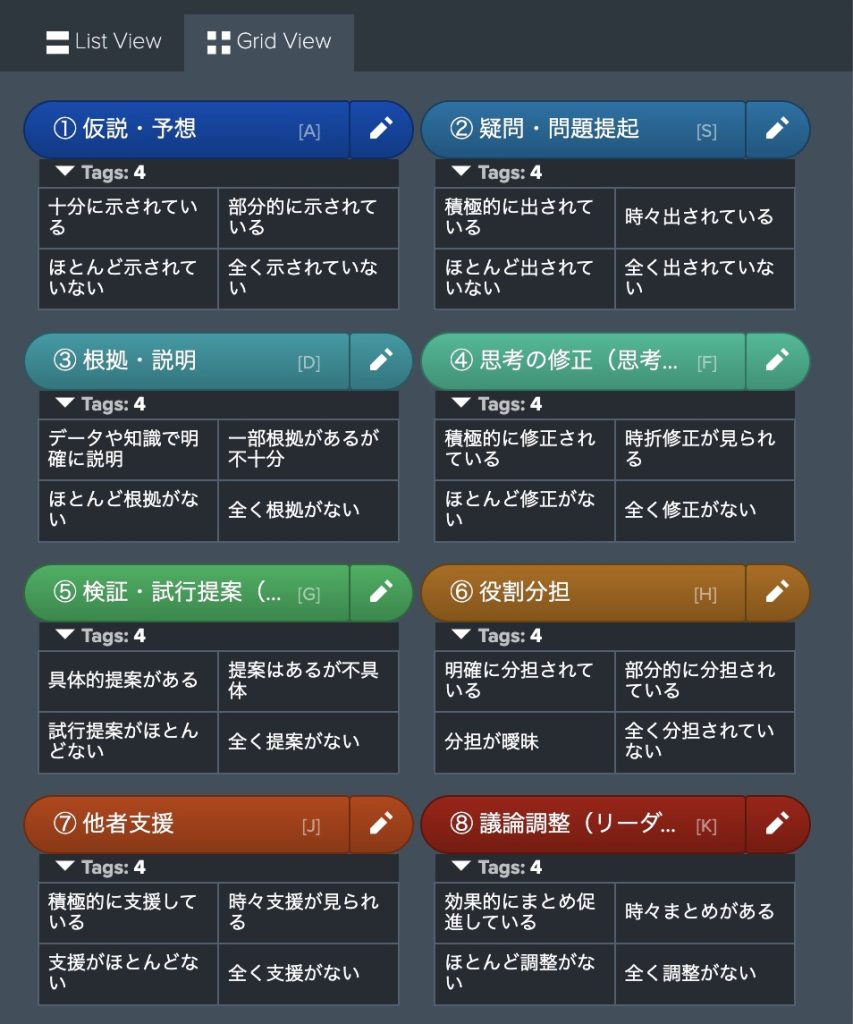Screen dimensions: 853x1024
Task: Choose tag 十分に示されている
Action: pos(128,218)
